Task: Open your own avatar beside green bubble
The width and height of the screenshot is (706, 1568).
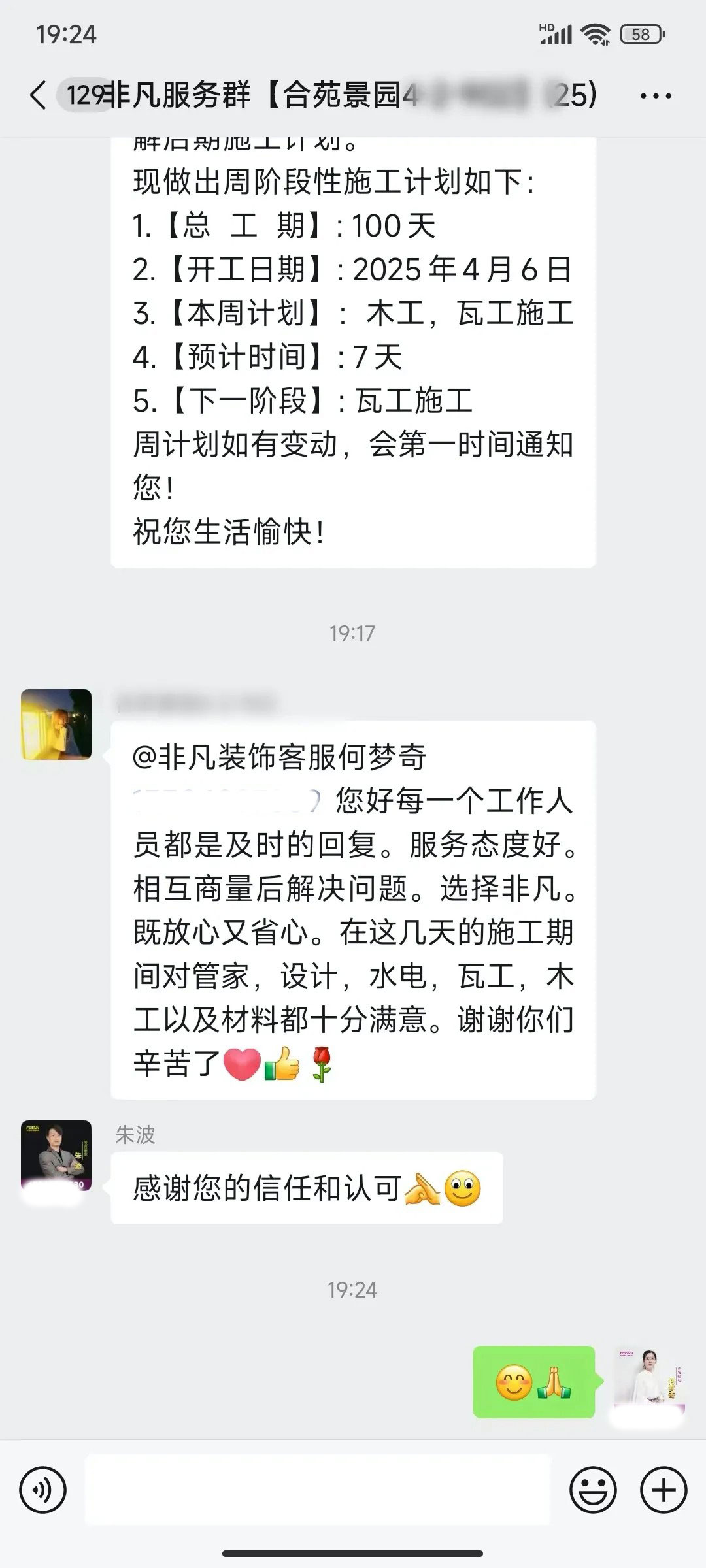Action: click(649, 1381)
